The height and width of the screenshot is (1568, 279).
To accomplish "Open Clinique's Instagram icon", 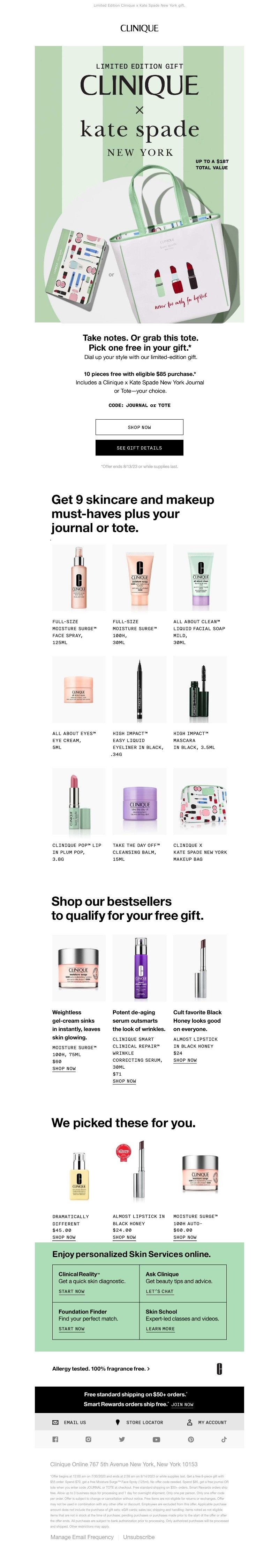I will pyautogui.click(x=88, y=1440).
